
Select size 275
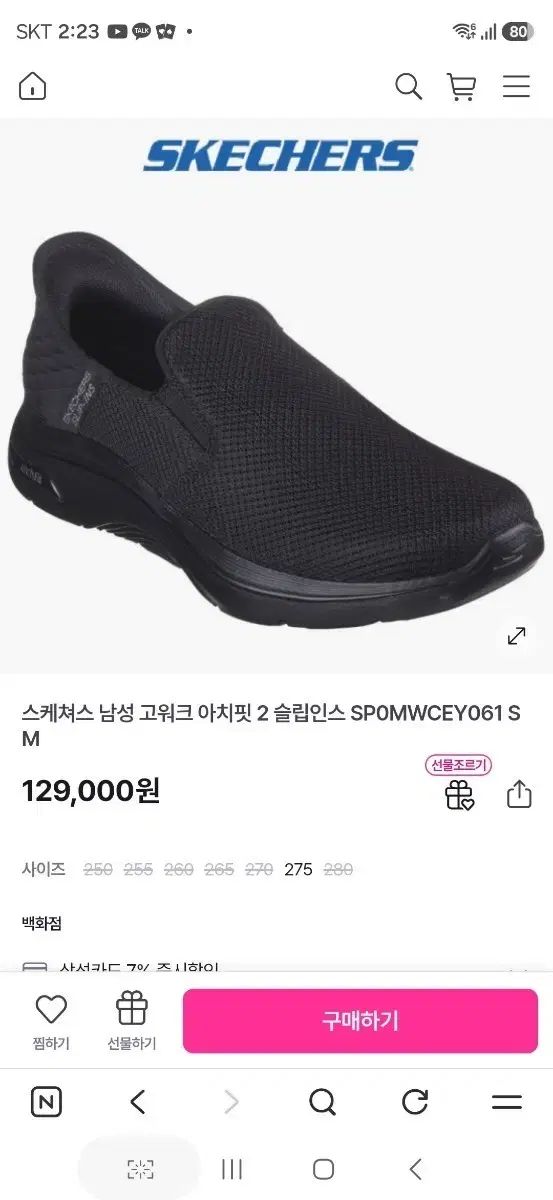298,870
